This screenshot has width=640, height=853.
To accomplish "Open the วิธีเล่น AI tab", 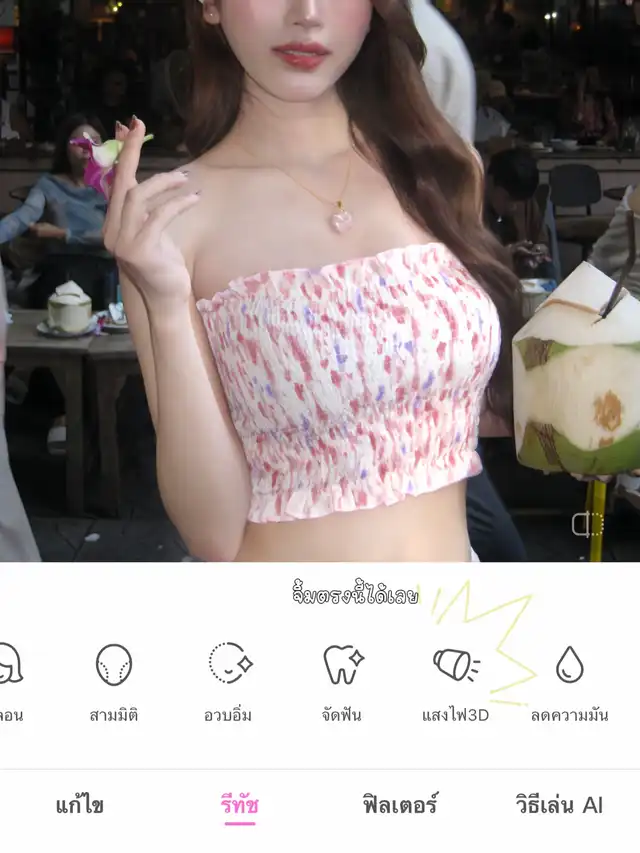I will click(559, 805).
